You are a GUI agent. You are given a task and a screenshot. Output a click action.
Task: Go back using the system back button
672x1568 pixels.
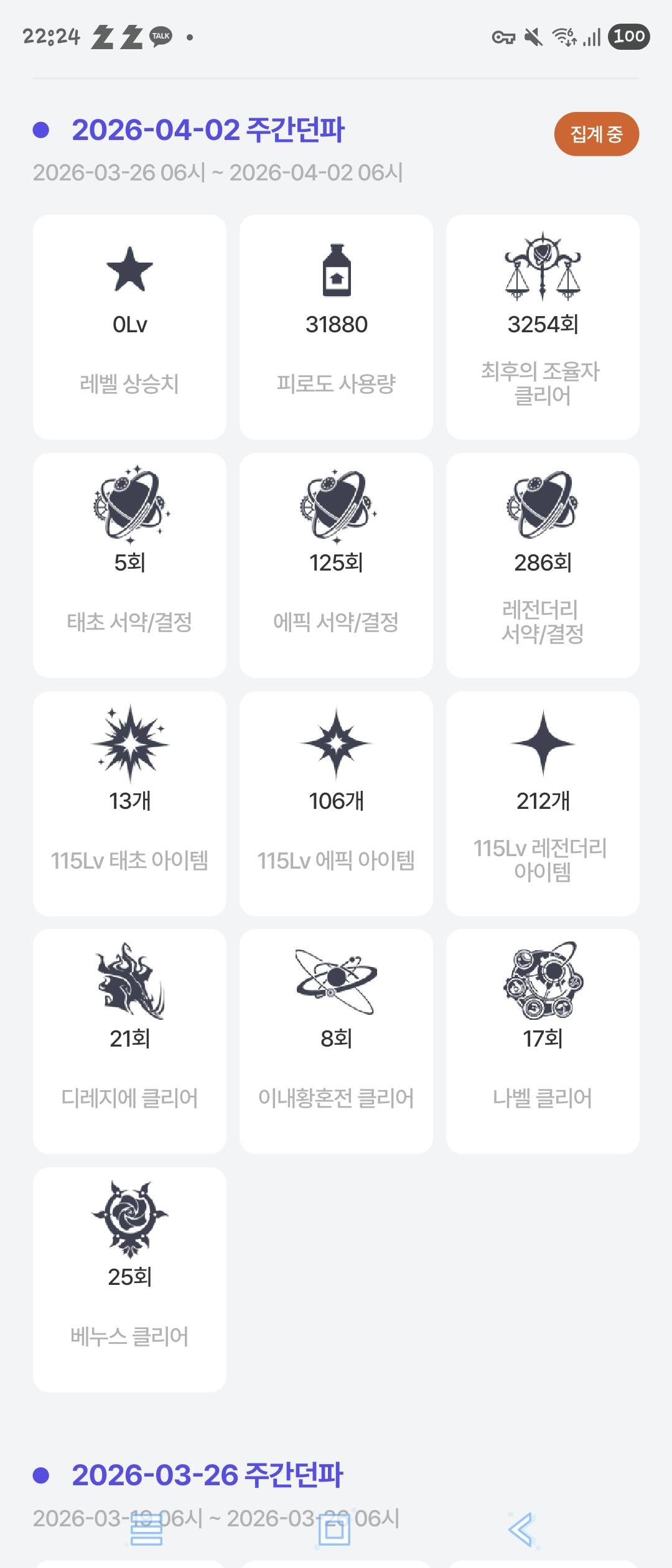[x=521, y=1529]
